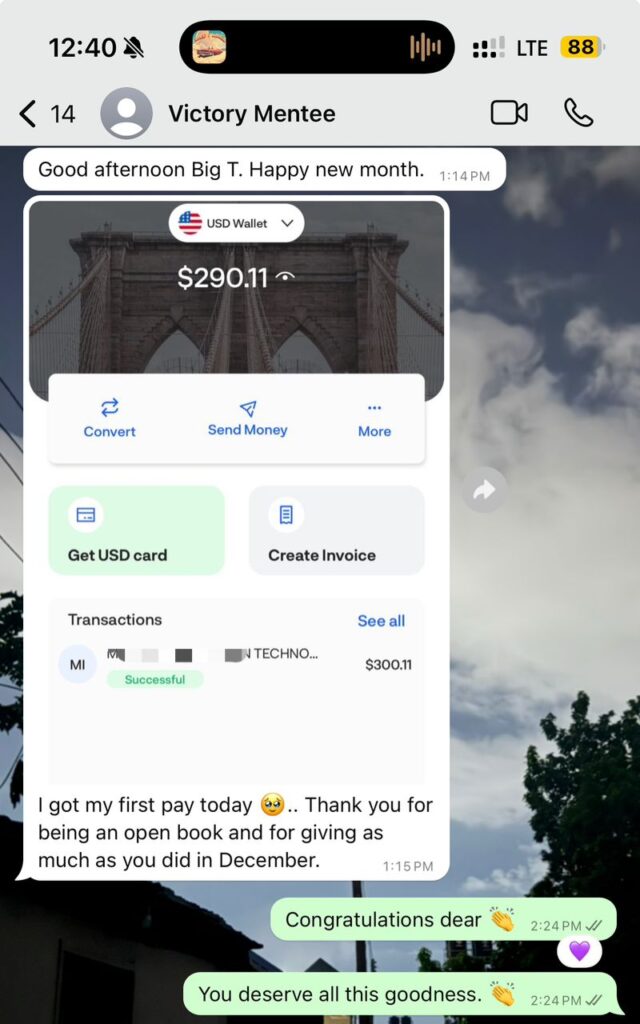Forward the image message
Viewport: 640px width, 1024px height.
coord(485,490)
